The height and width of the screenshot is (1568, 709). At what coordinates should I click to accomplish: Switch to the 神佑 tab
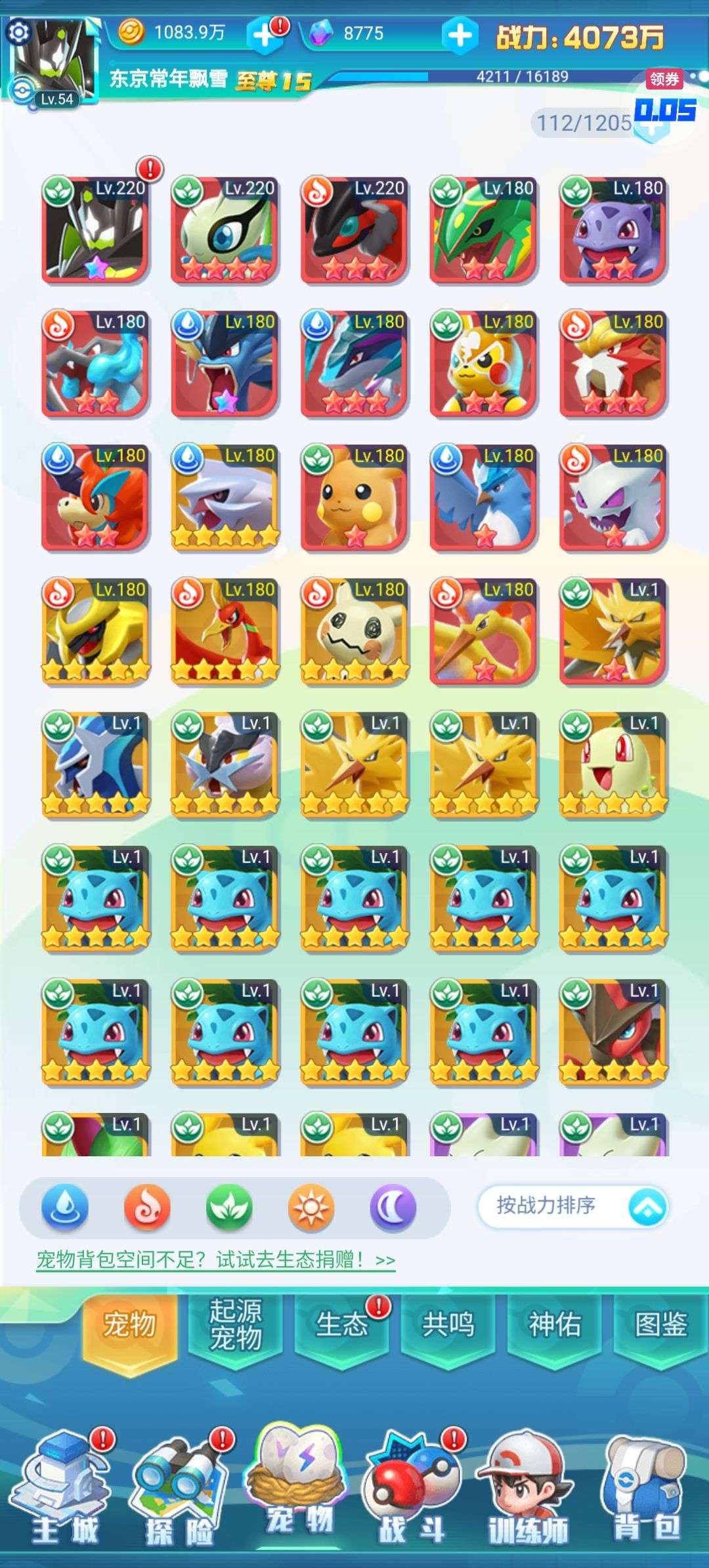(x=555, y=1325)
